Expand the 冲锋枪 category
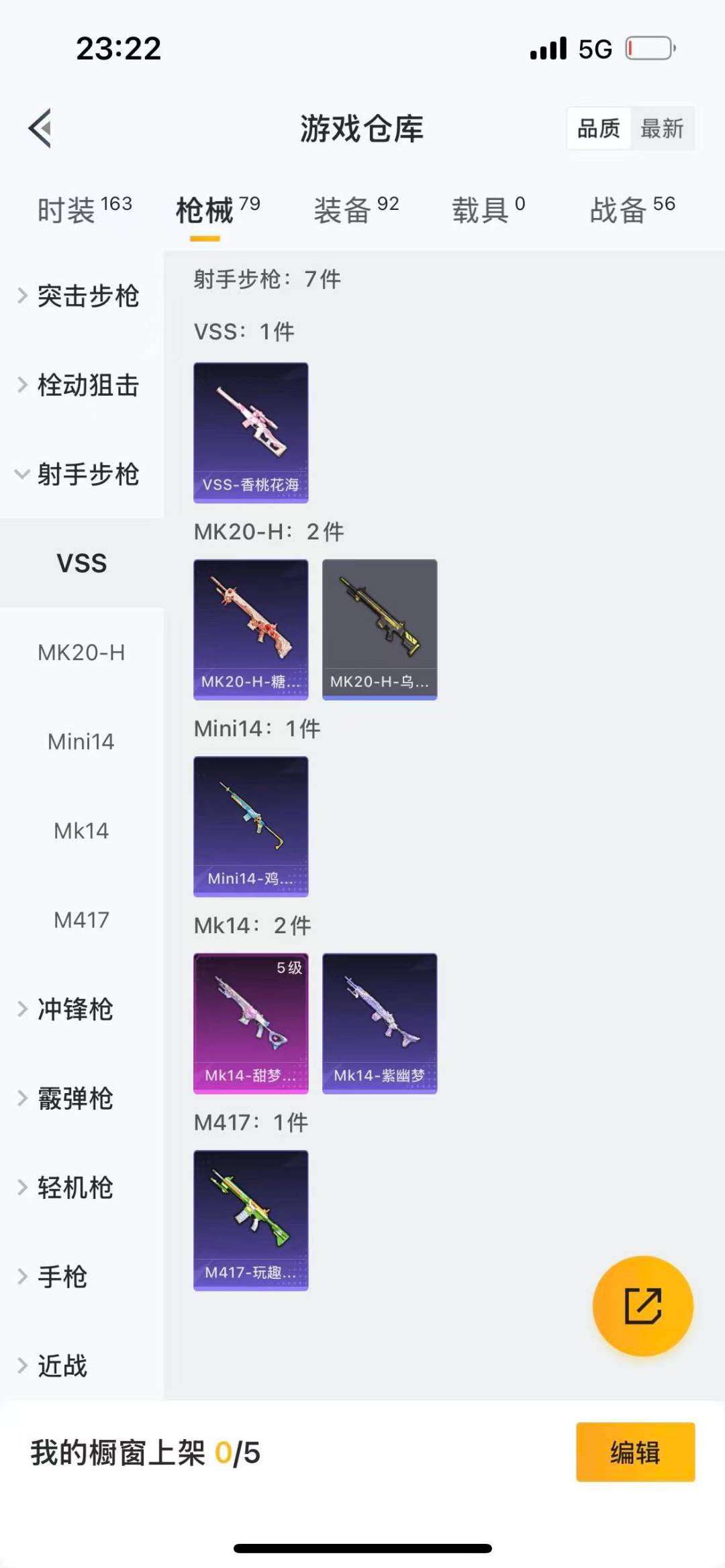This screenshot has width=725, height=1568. [74, 1009]
